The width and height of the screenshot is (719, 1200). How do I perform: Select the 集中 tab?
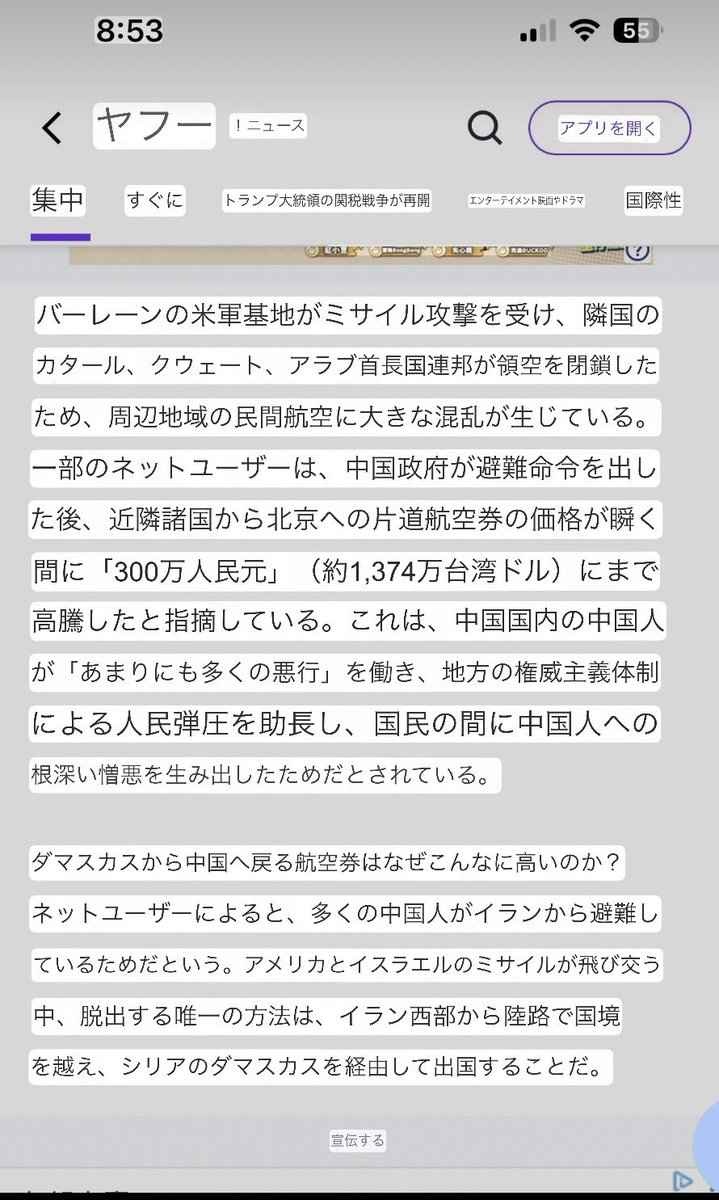point(59,201)
